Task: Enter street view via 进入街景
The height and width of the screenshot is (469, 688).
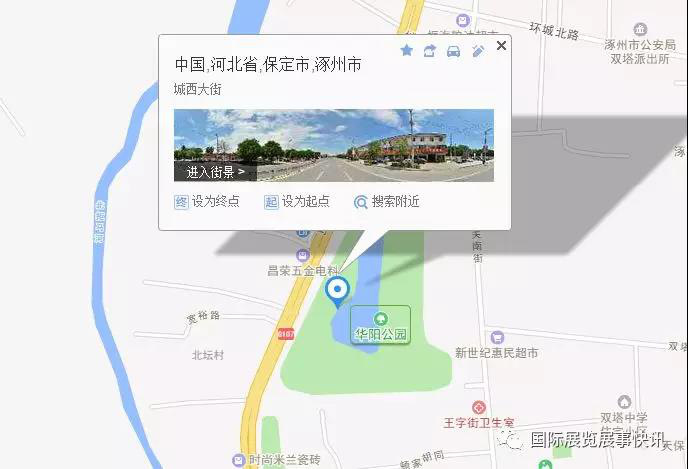Action: click(215, 172)
